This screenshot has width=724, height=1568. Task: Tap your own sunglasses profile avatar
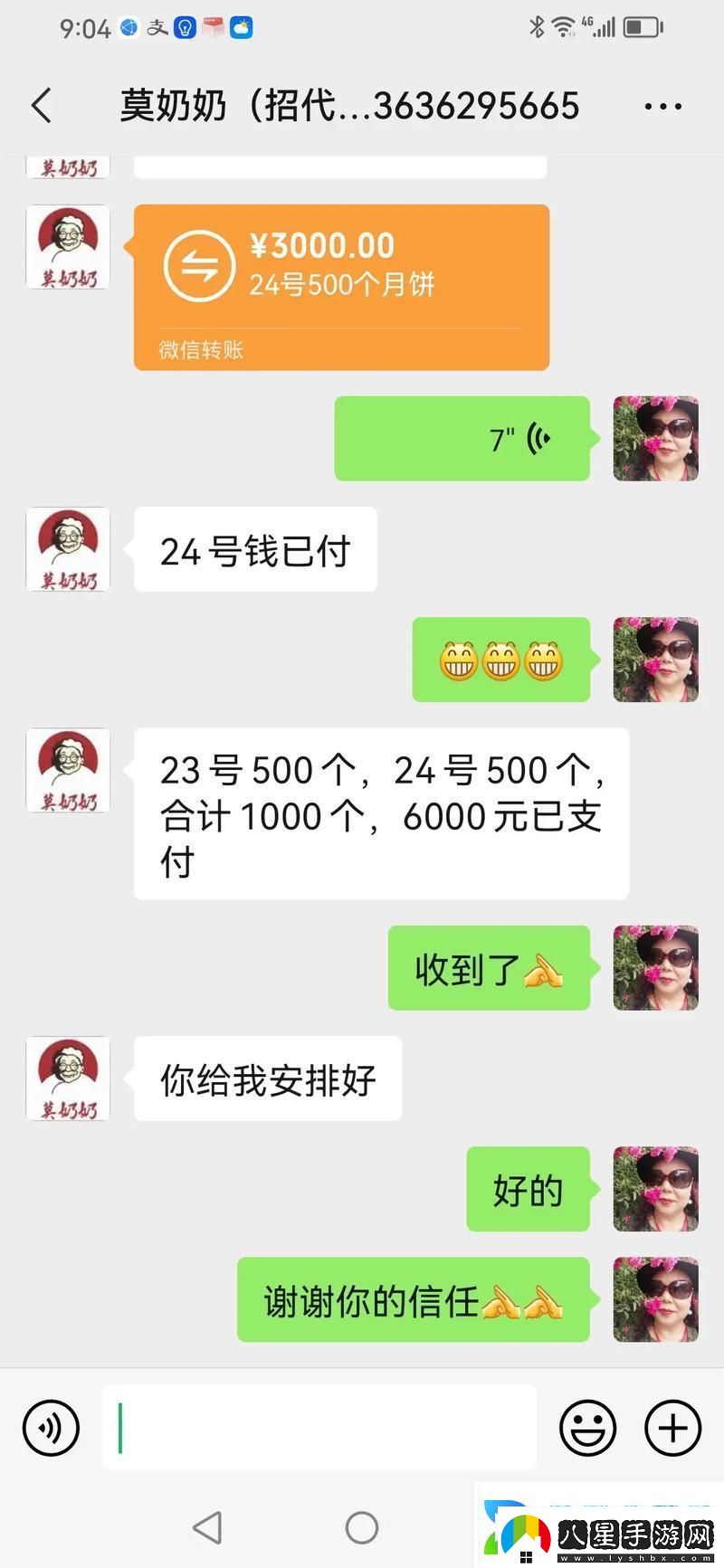pos(655,439)
